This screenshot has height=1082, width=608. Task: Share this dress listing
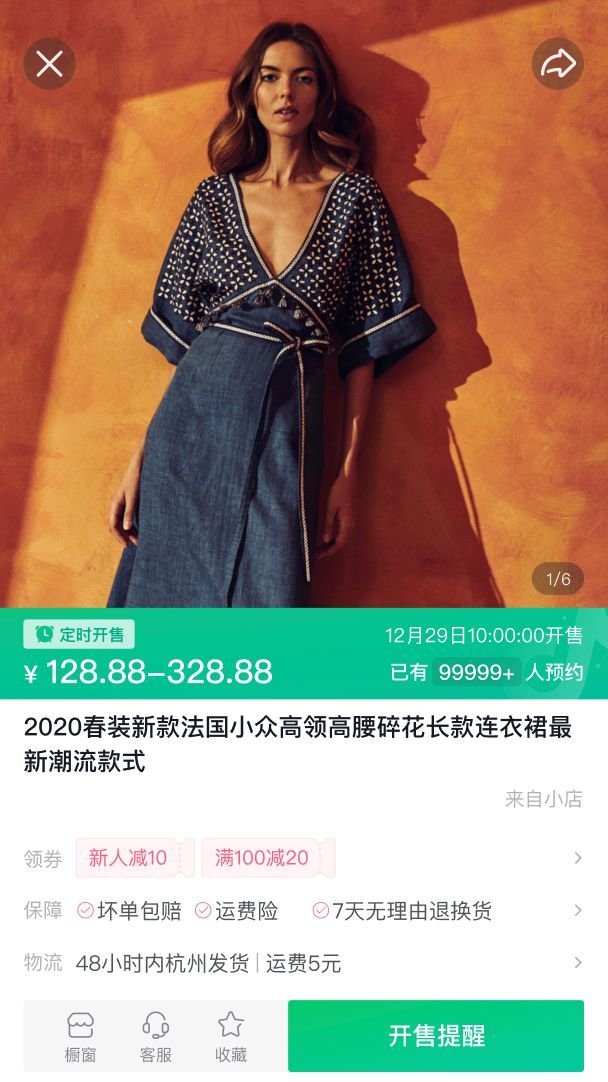coord(557,64)
